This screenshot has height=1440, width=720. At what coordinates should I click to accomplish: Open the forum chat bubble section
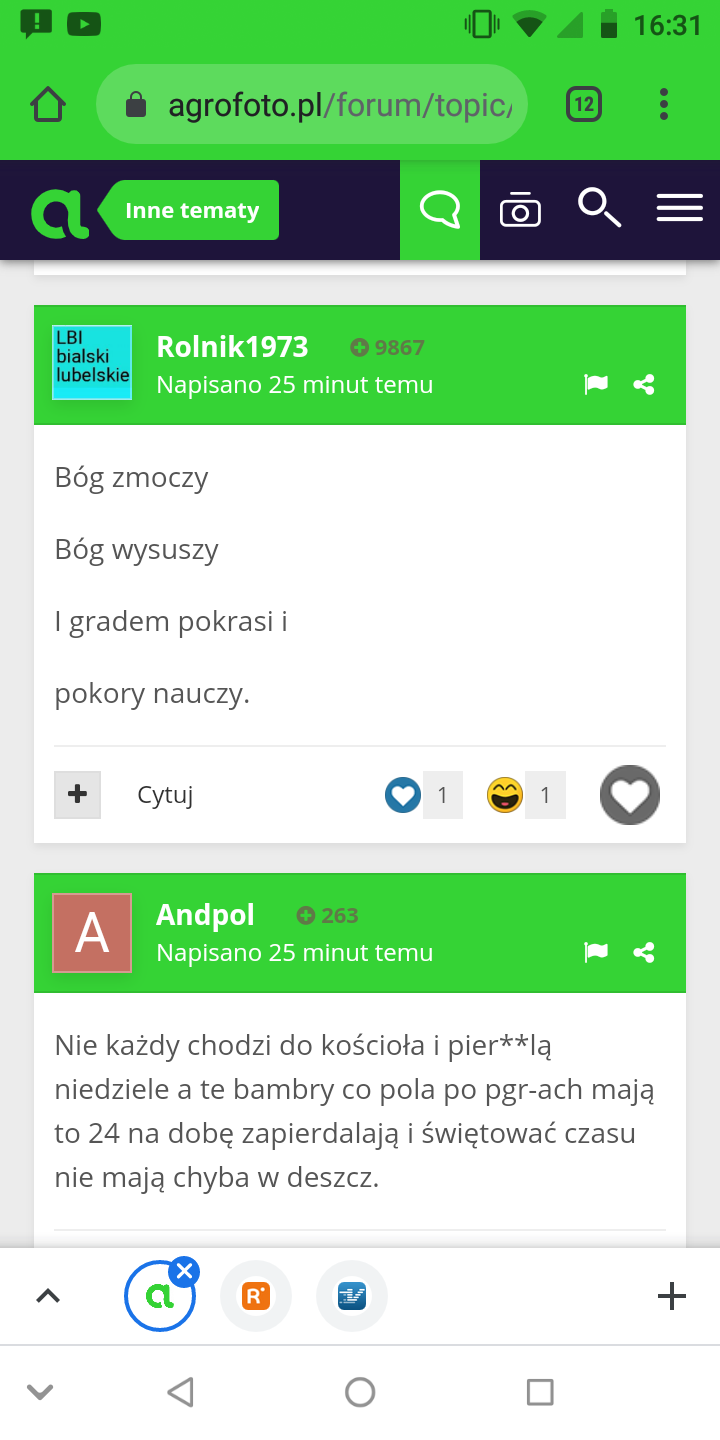440,210
